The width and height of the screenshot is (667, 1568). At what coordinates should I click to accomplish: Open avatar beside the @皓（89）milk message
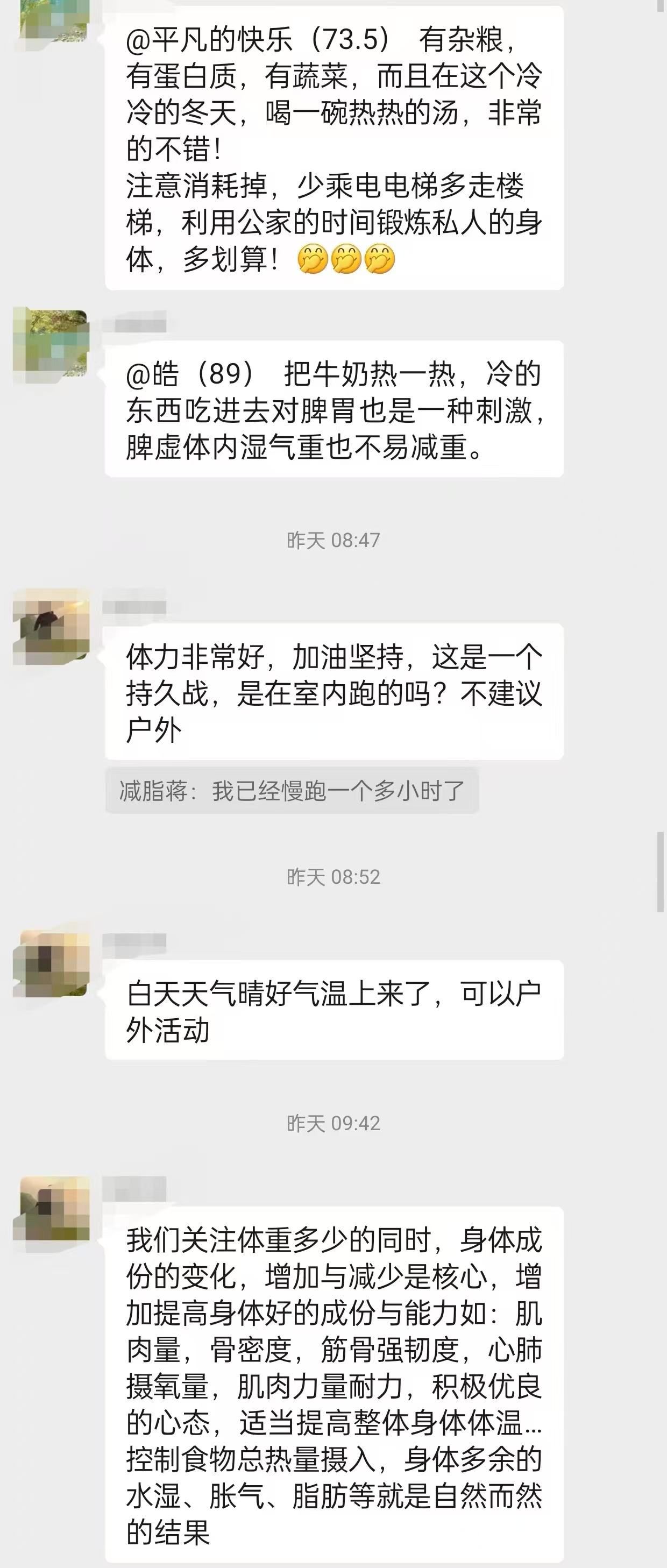(51, 344)
